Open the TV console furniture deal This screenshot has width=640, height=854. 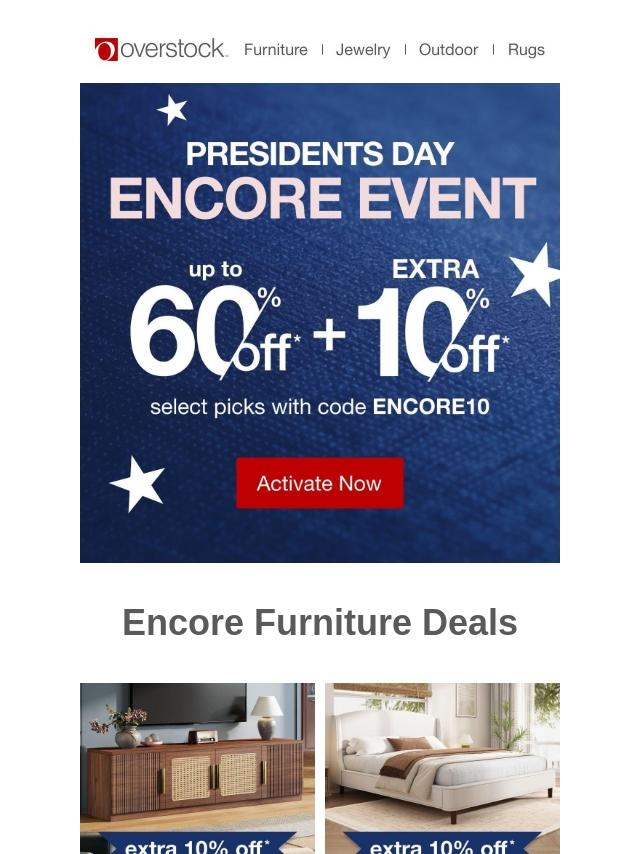197,767
